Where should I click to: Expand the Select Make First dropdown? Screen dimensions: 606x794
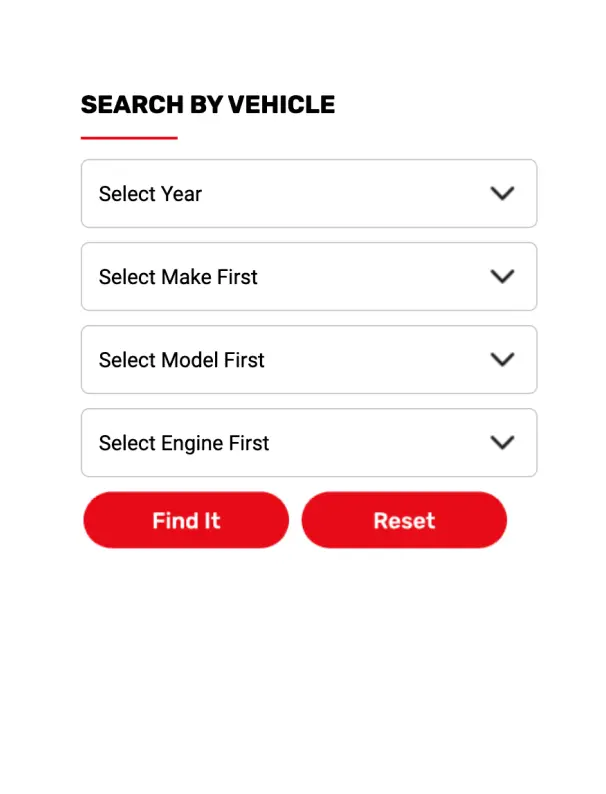pos(308,277)
